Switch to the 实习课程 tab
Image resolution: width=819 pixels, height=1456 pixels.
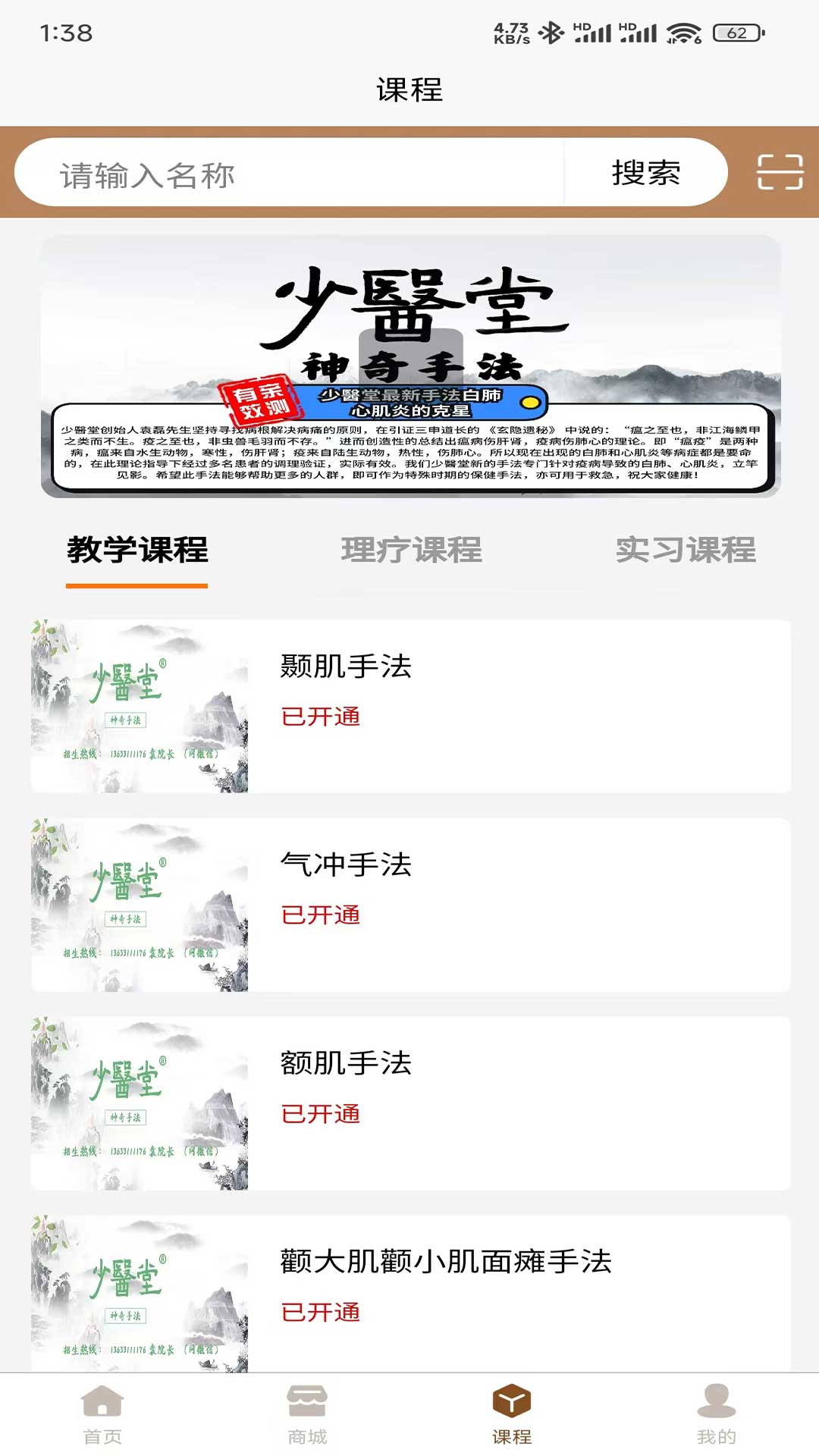685,551
